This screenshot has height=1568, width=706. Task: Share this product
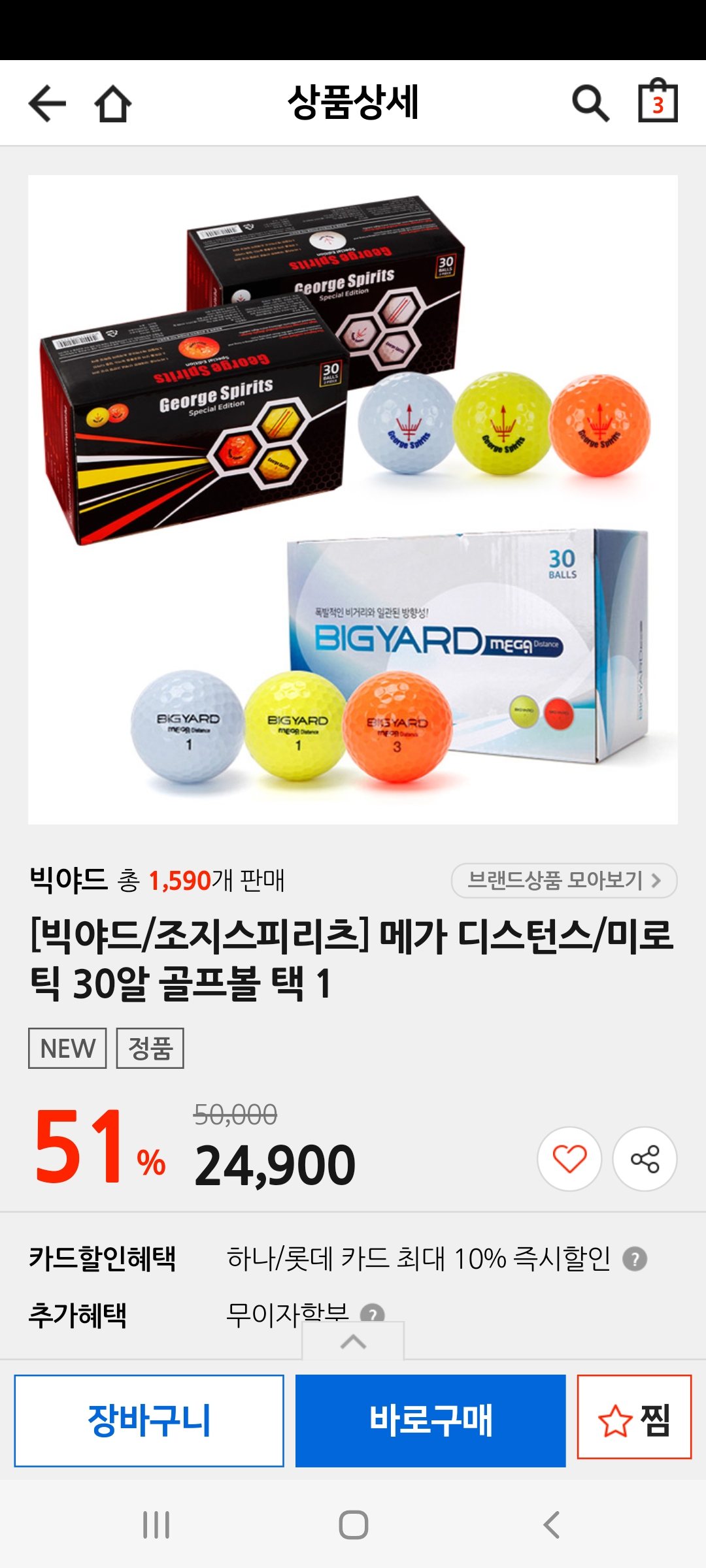coord(645,1159)
